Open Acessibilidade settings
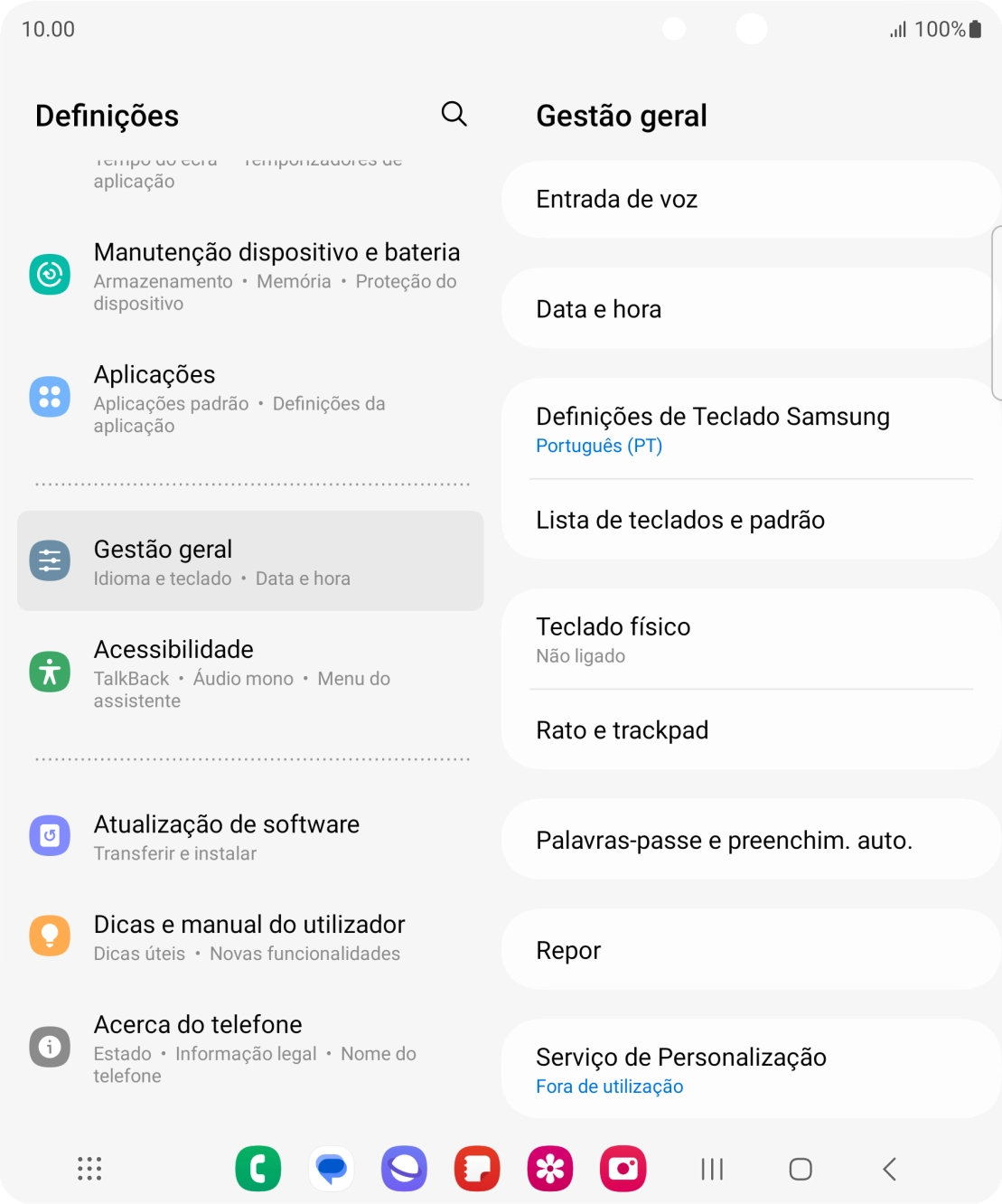The width and height of the screenshot is (1002, 1204). tap(250, 673)
